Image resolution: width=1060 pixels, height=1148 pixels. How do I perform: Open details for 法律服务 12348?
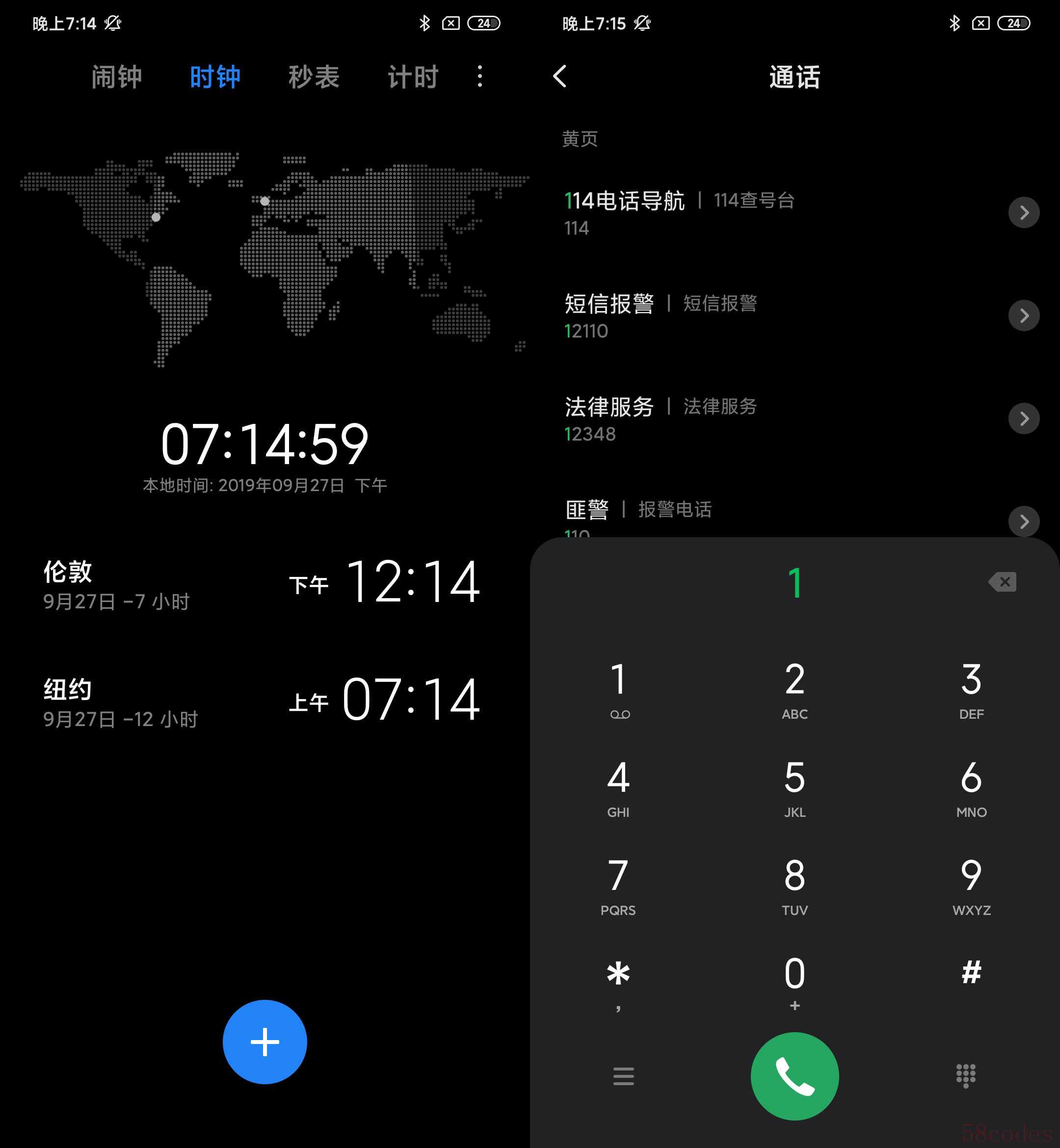[1023, 418]
